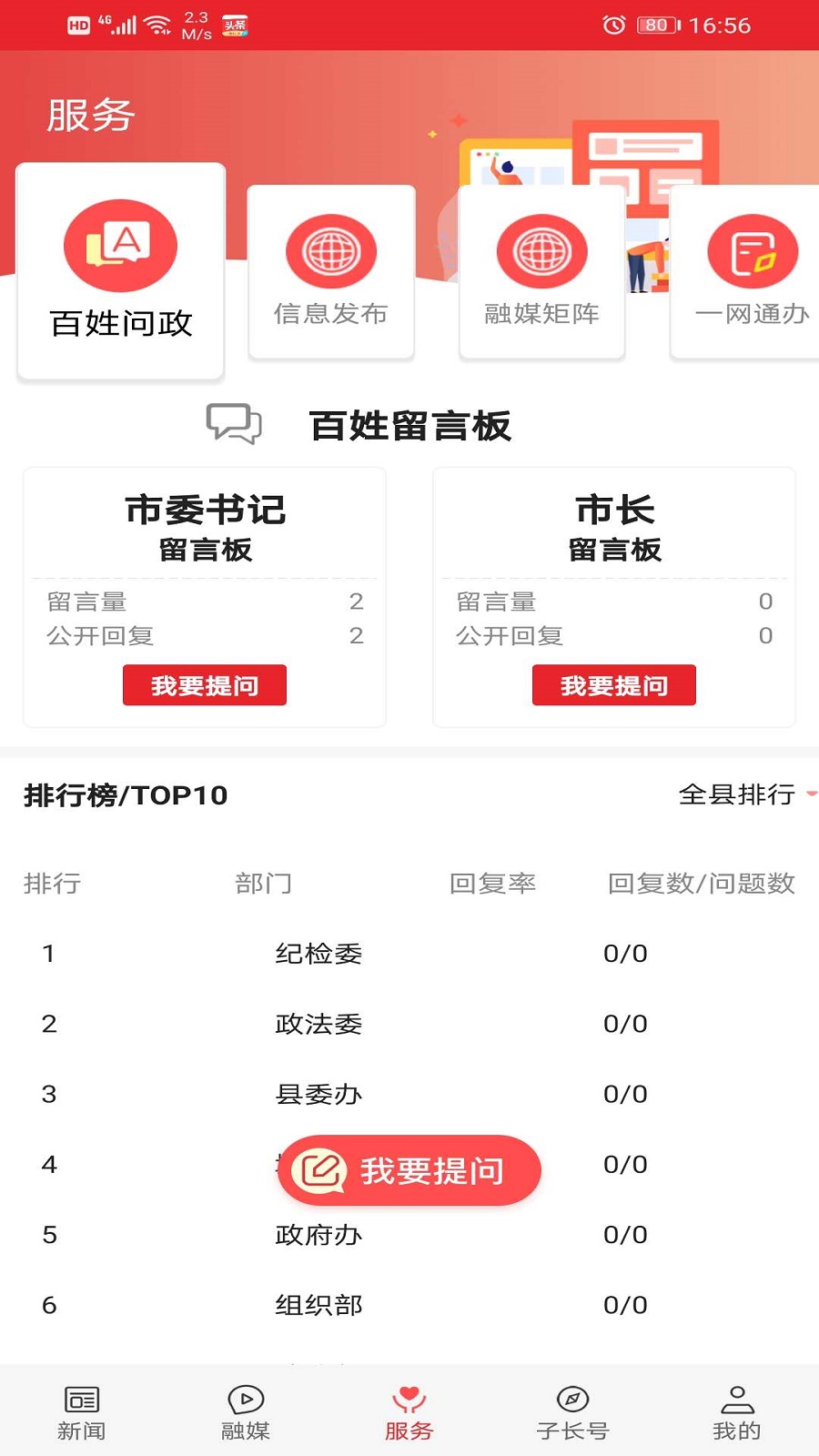Click the battery level indicator
Image resolution: width=819 pixels, height=1456 pixels.
pos(660,25)
